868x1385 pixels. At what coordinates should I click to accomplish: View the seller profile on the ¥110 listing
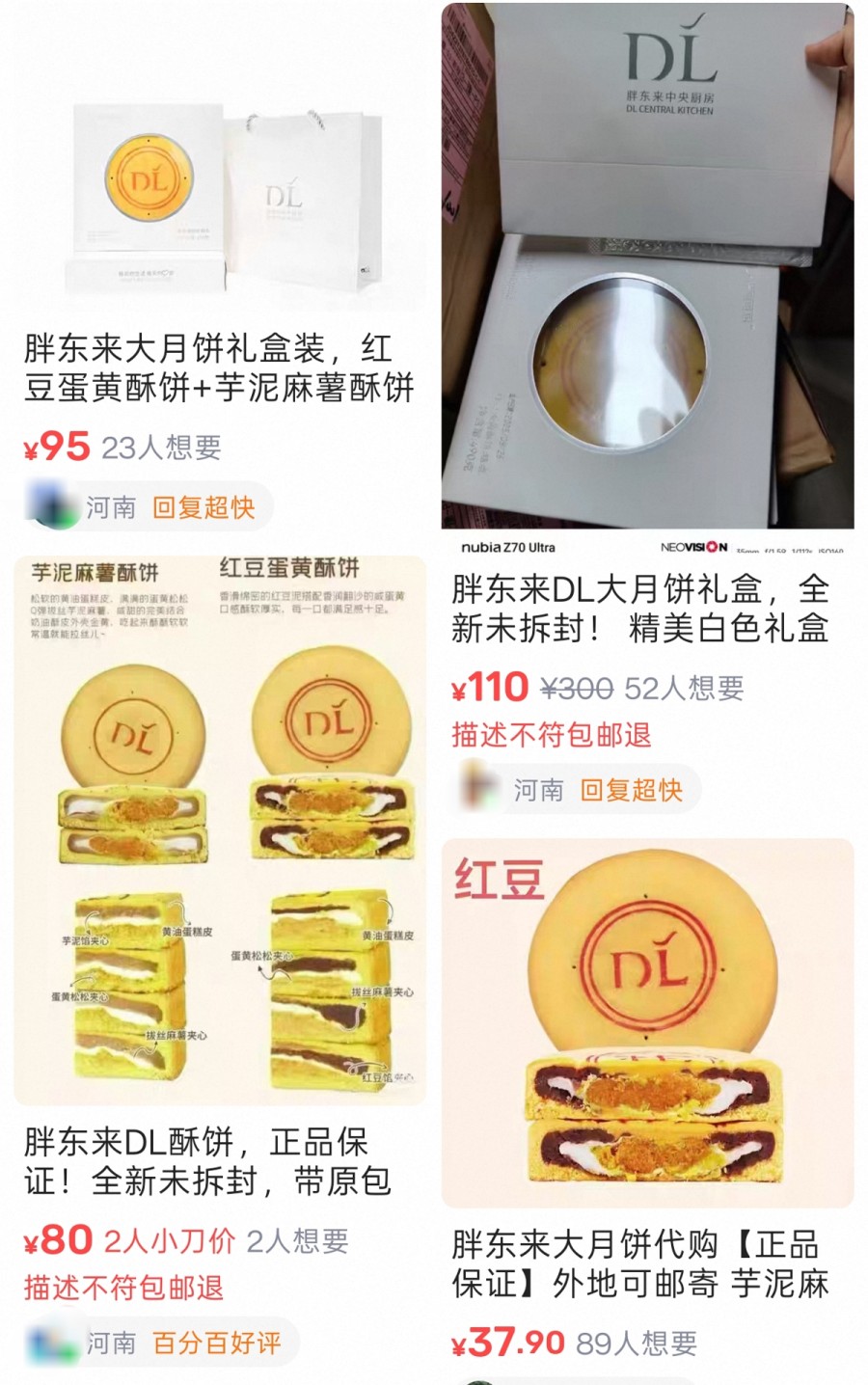tap(576, 790)
